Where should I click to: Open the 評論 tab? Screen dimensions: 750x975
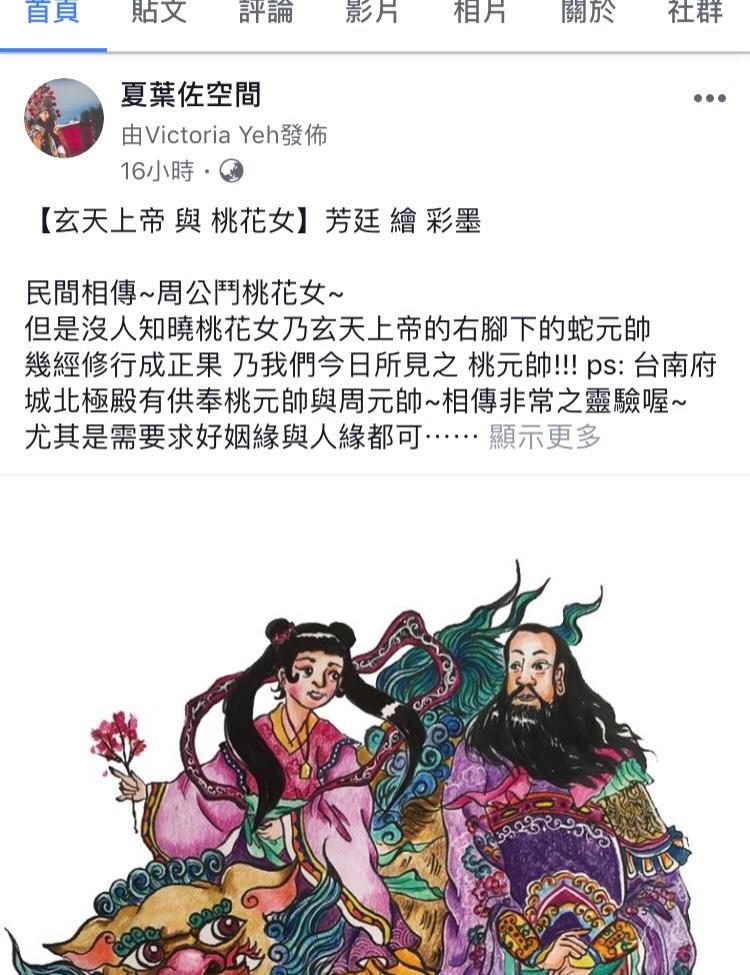click(x=266, y=14)
